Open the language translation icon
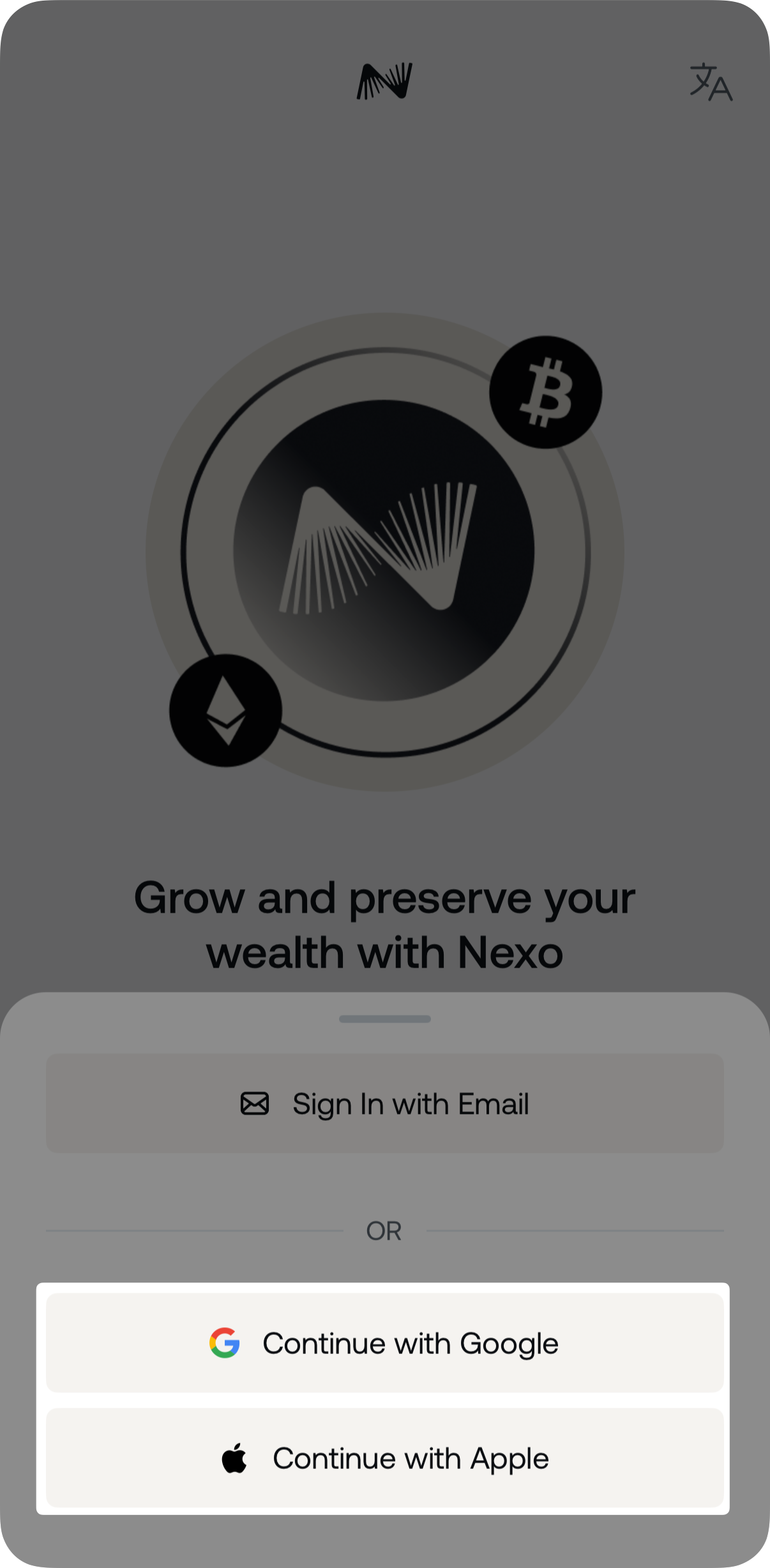770x1568 pixels. (711, 82)
